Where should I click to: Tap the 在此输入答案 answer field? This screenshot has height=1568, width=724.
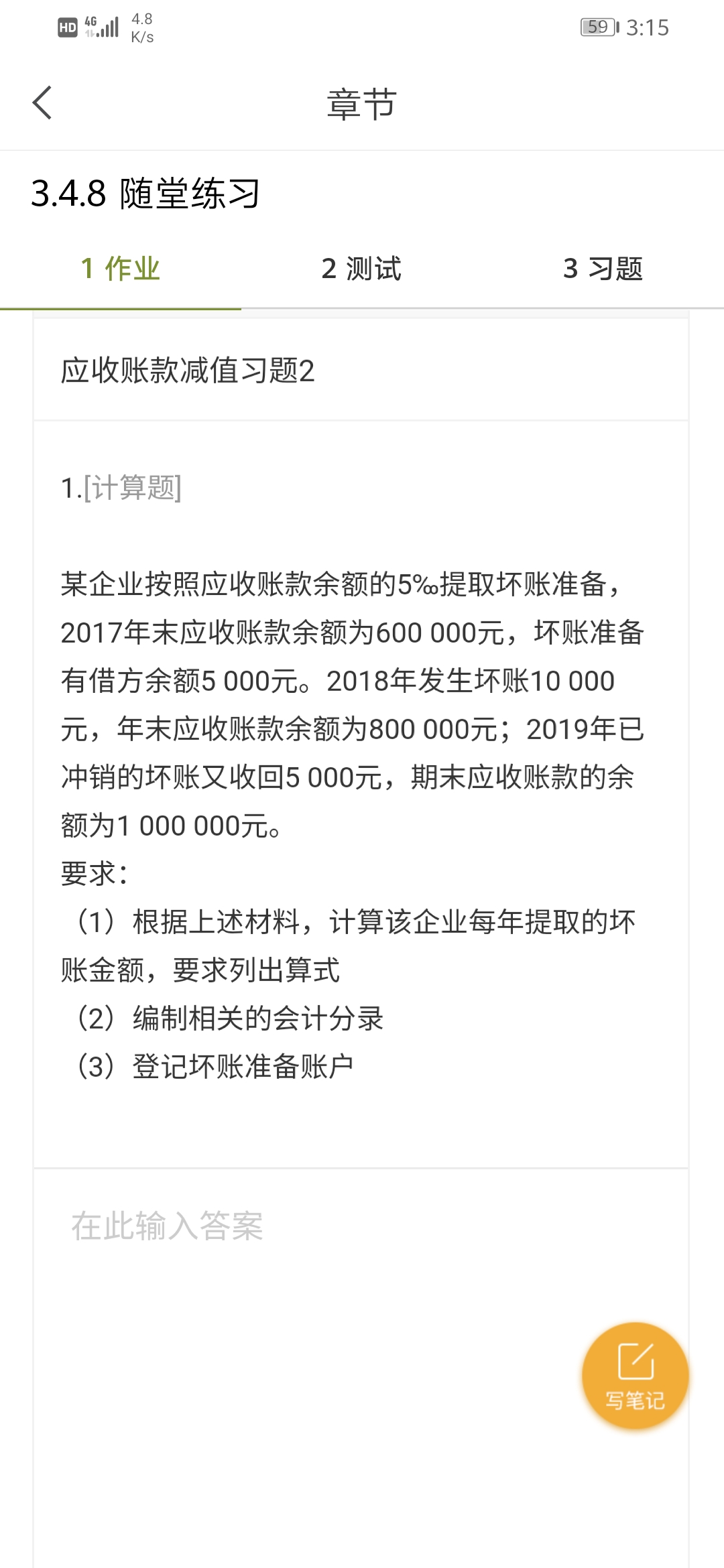tap(361, 1367)
